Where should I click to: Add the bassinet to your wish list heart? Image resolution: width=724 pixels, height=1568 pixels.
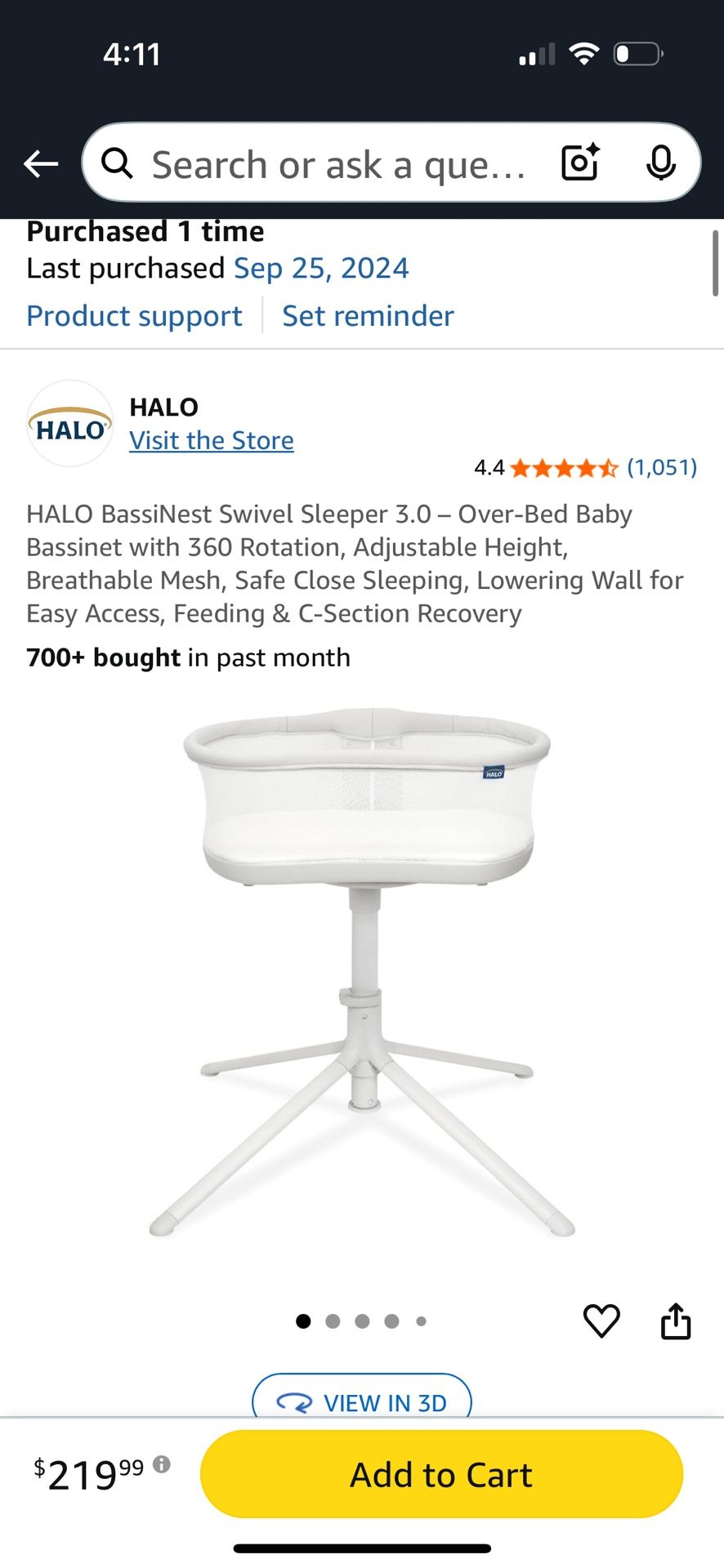[x=602, y=1319]
